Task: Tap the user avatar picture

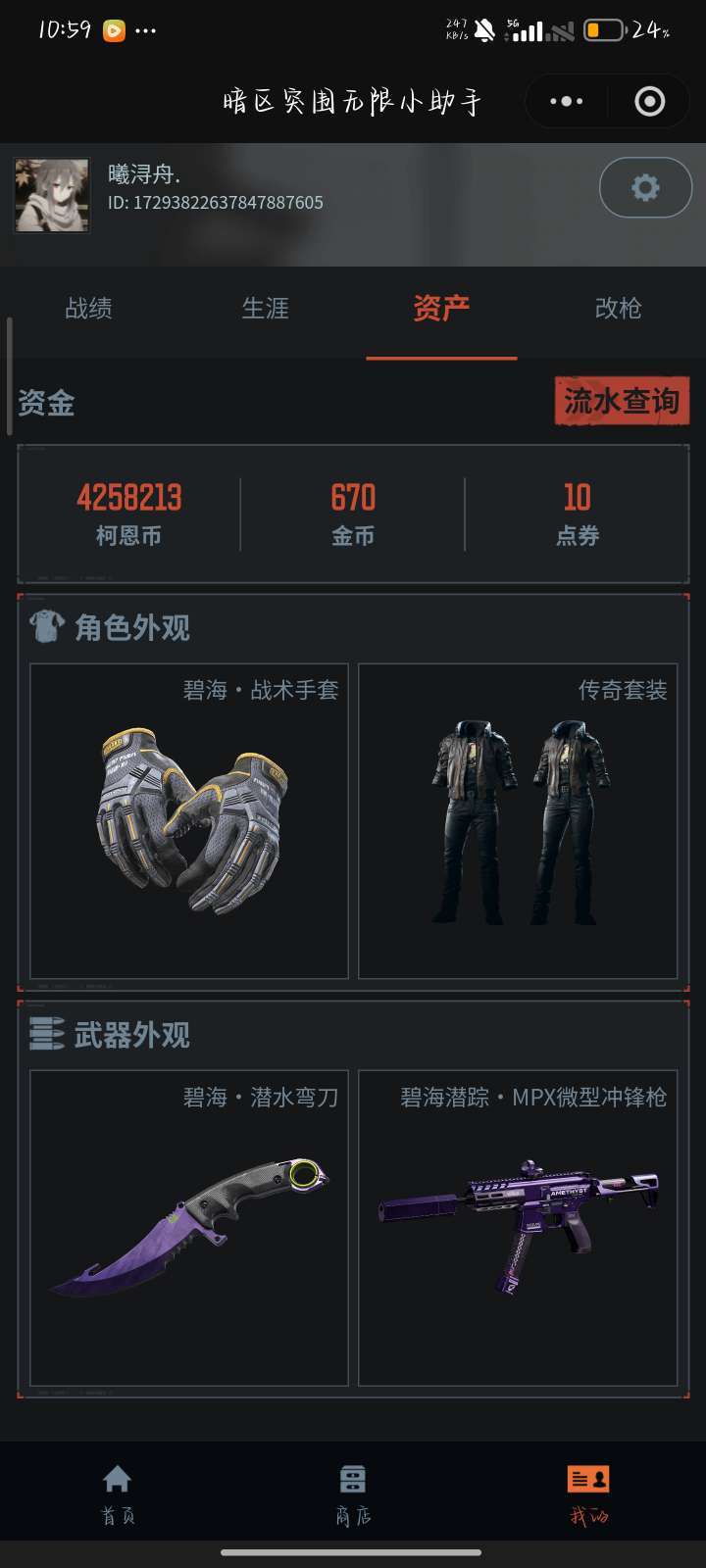Action: click(52, 196)
